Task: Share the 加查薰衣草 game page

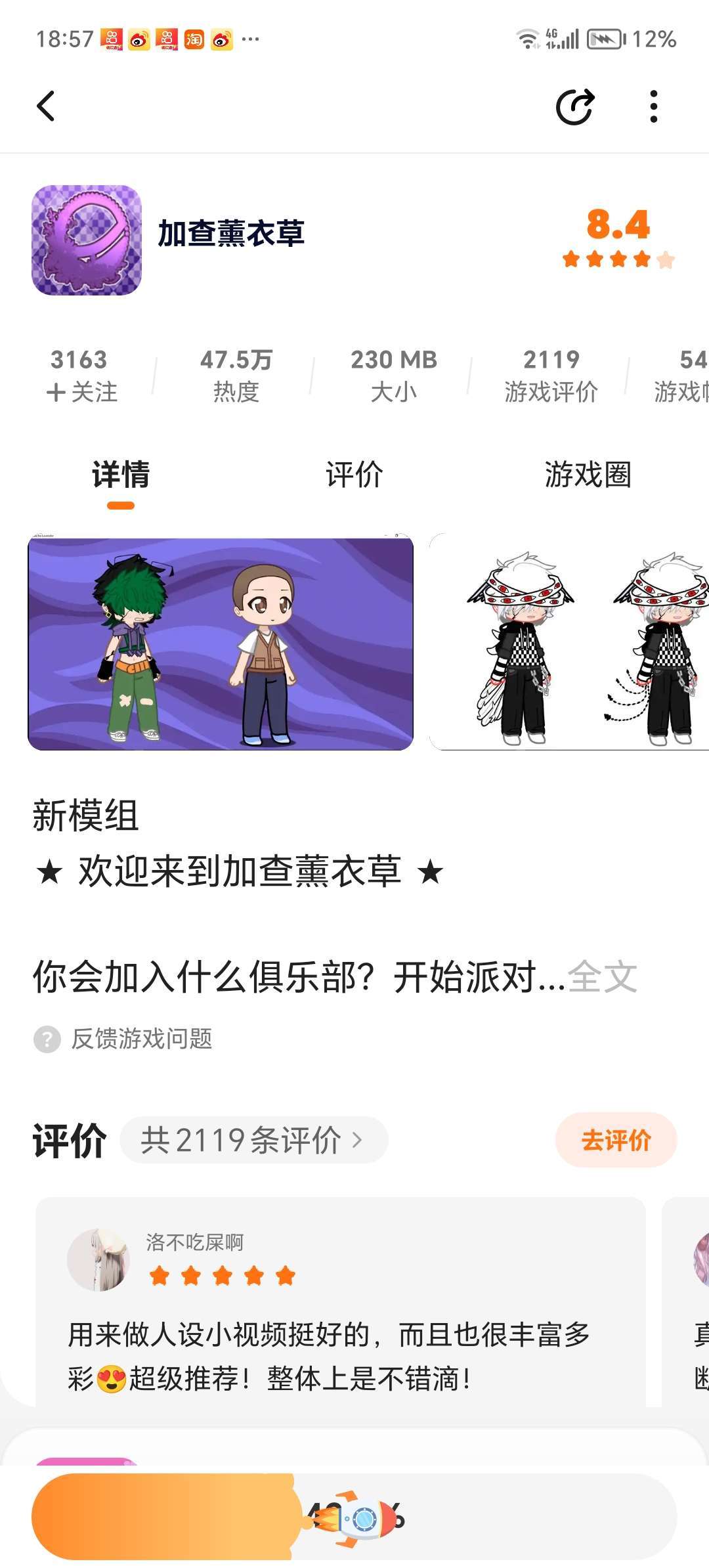Action: coord(575,106)
